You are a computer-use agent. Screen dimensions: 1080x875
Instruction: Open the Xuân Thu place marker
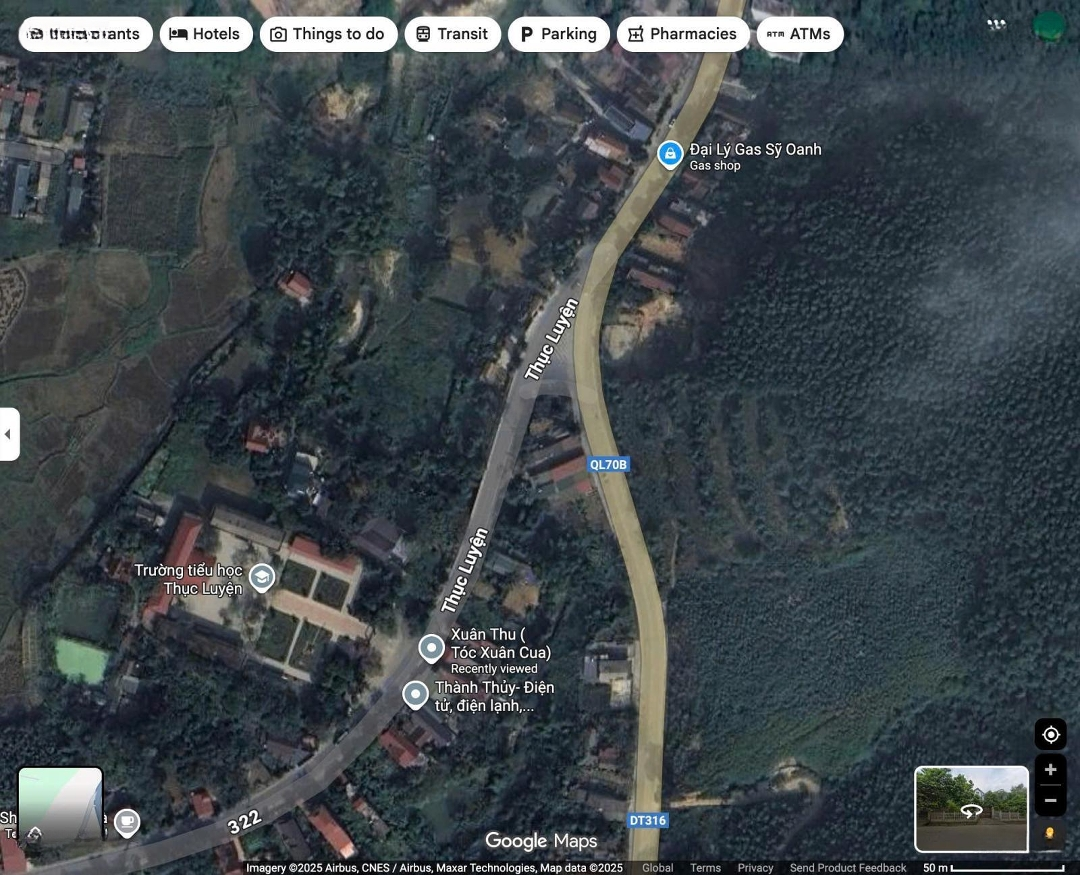pyautogui.click(x=431, y=649)
